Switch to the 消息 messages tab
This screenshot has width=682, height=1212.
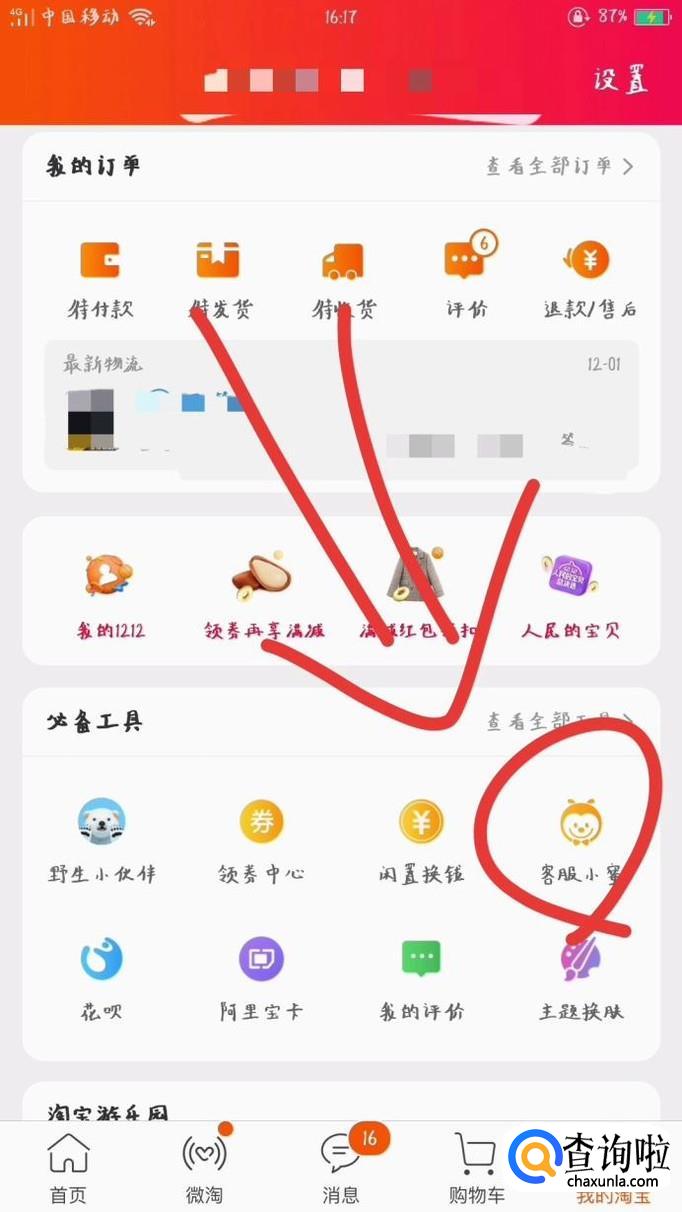341,1167
